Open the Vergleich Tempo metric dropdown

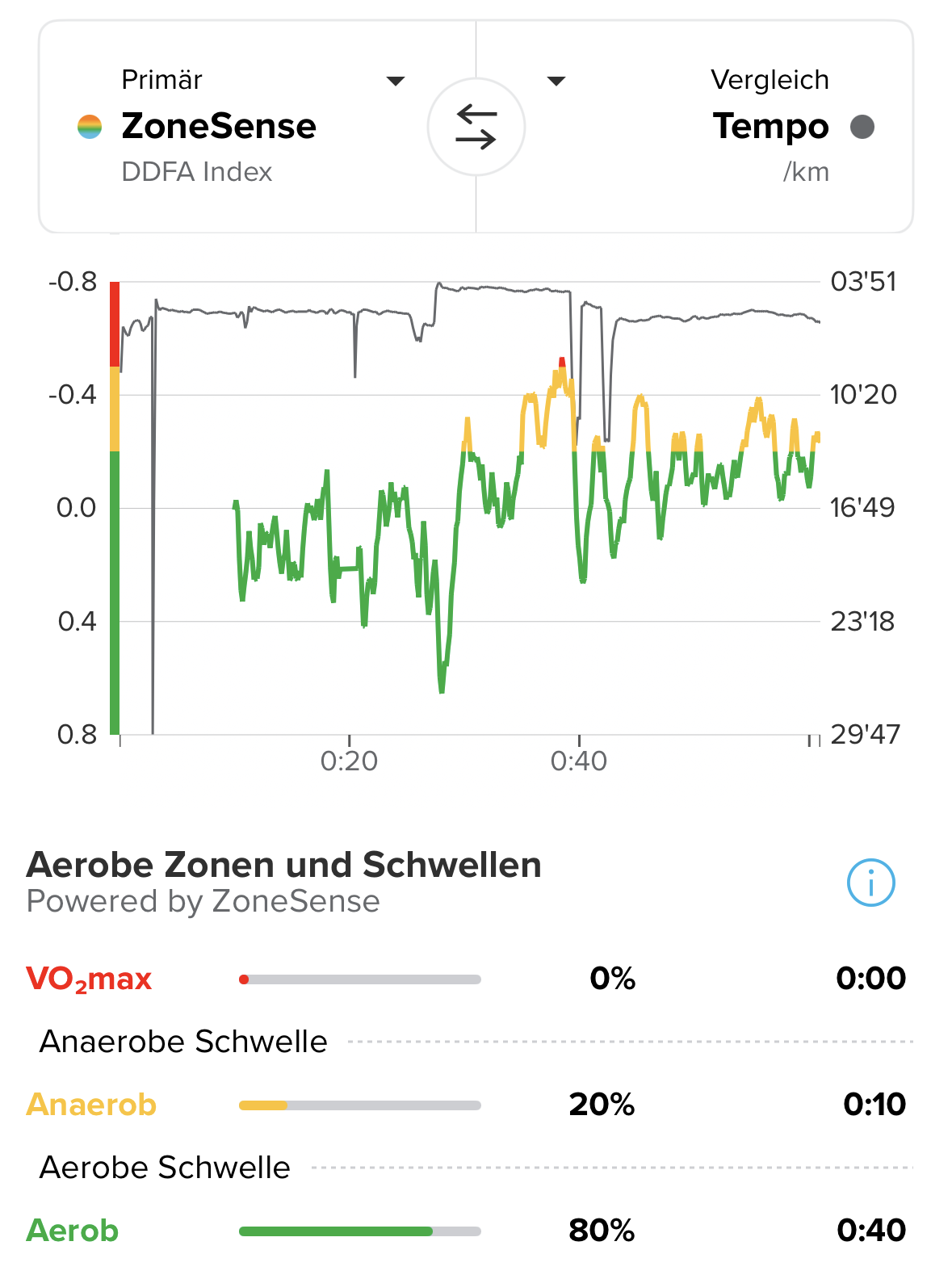(x=556, y=81)
